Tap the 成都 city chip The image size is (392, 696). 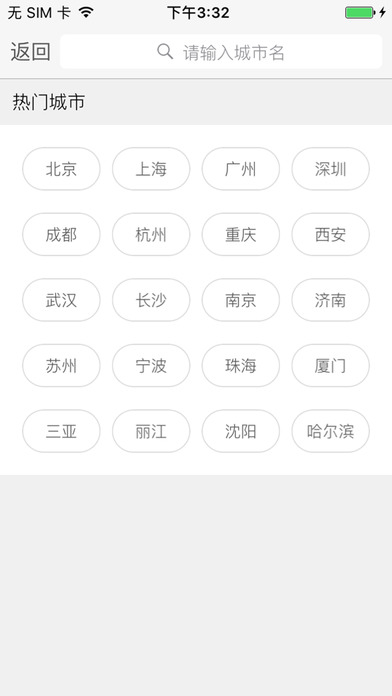pyautogui.click(x=61, y=234)
